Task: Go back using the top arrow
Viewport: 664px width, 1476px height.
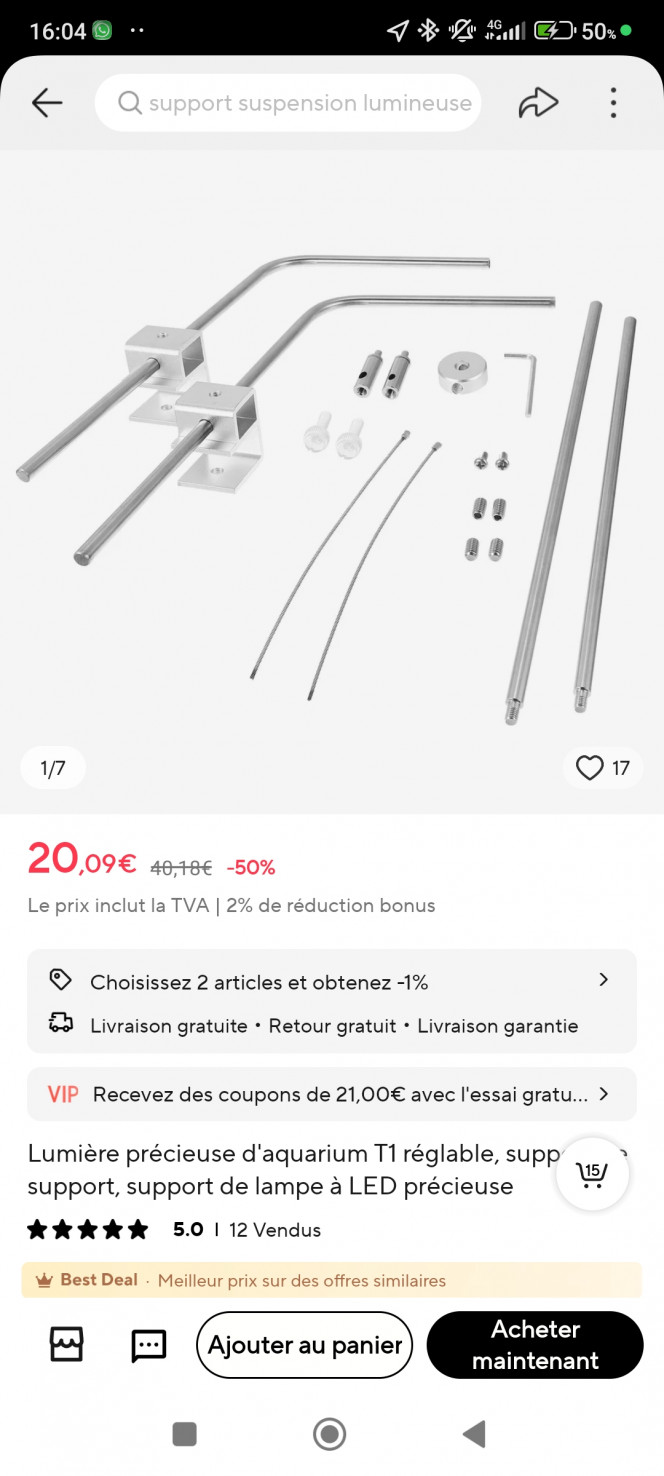Action: click(47, 103)
